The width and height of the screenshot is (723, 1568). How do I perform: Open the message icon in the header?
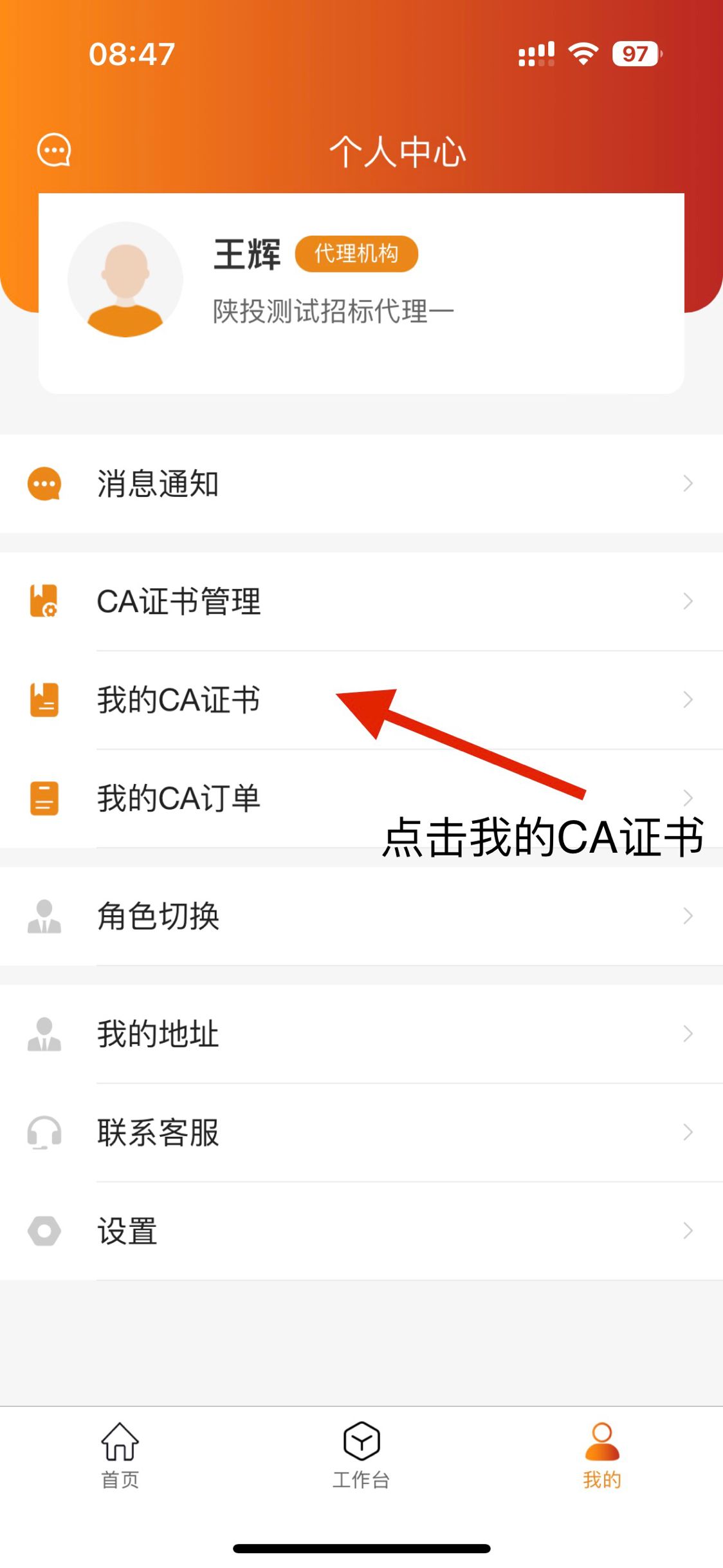54,151
